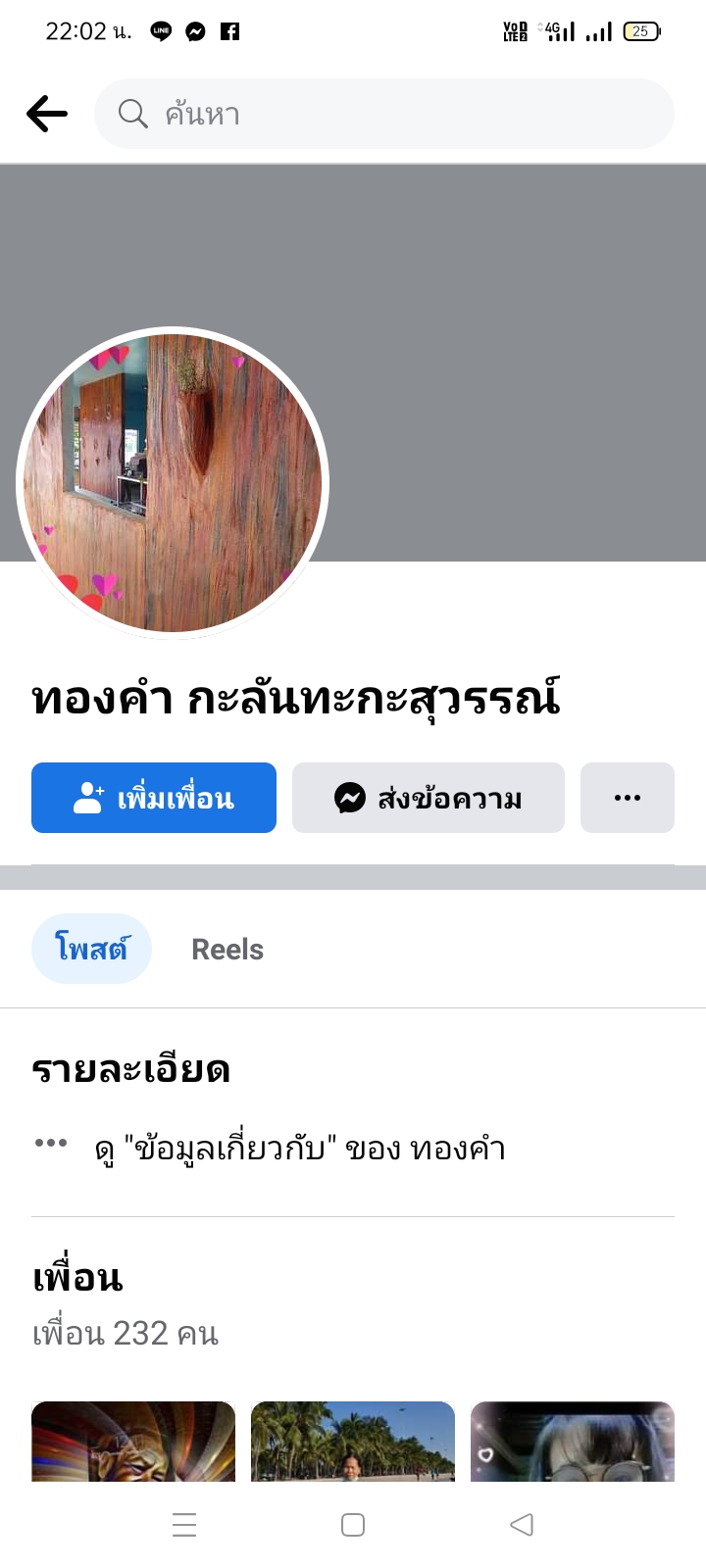The image size is (706, 1568).
Task: Send a message via ส่งข้อความ
Action: (x=428, y=798)
